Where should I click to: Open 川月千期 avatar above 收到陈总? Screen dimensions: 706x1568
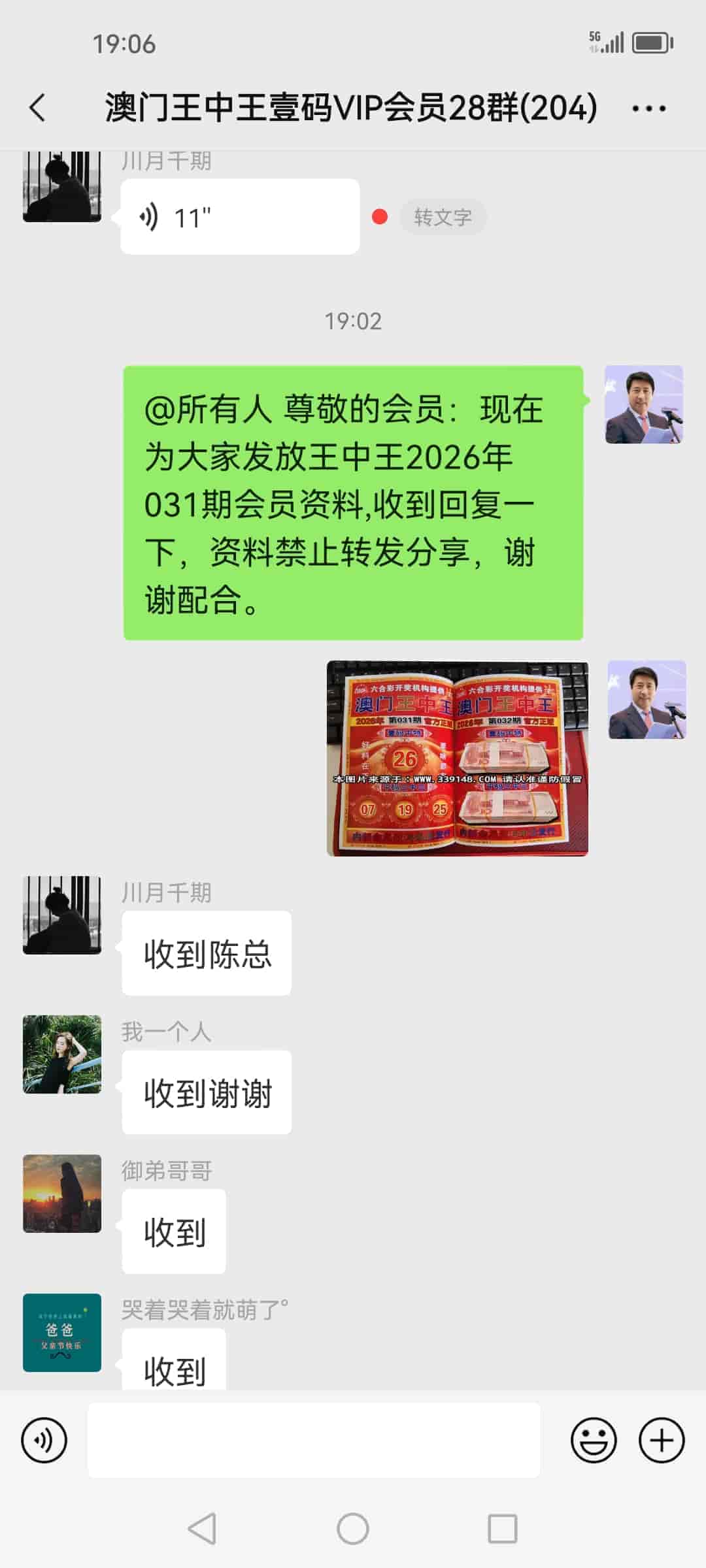[62, 915]
